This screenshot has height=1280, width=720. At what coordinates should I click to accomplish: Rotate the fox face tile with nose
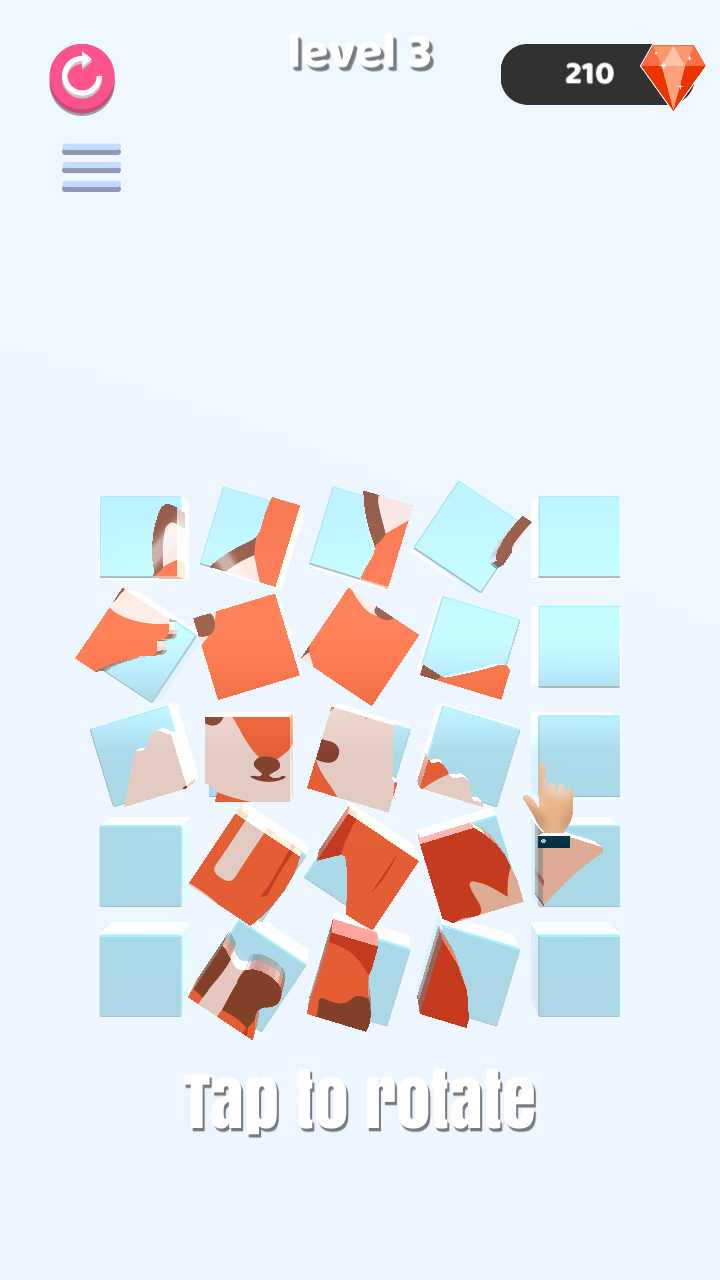(x=249, y=757)
